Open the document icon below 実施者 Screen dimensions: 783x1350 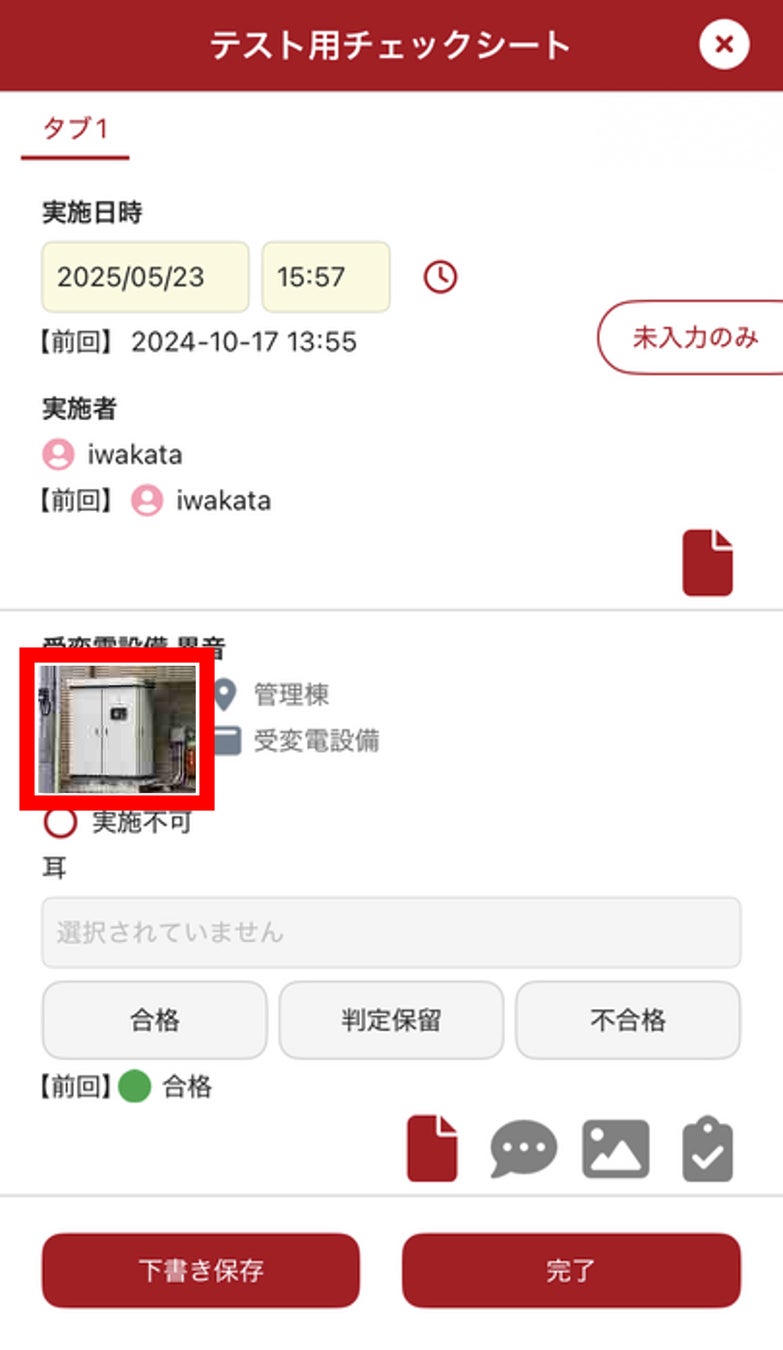tap(708, 563)
